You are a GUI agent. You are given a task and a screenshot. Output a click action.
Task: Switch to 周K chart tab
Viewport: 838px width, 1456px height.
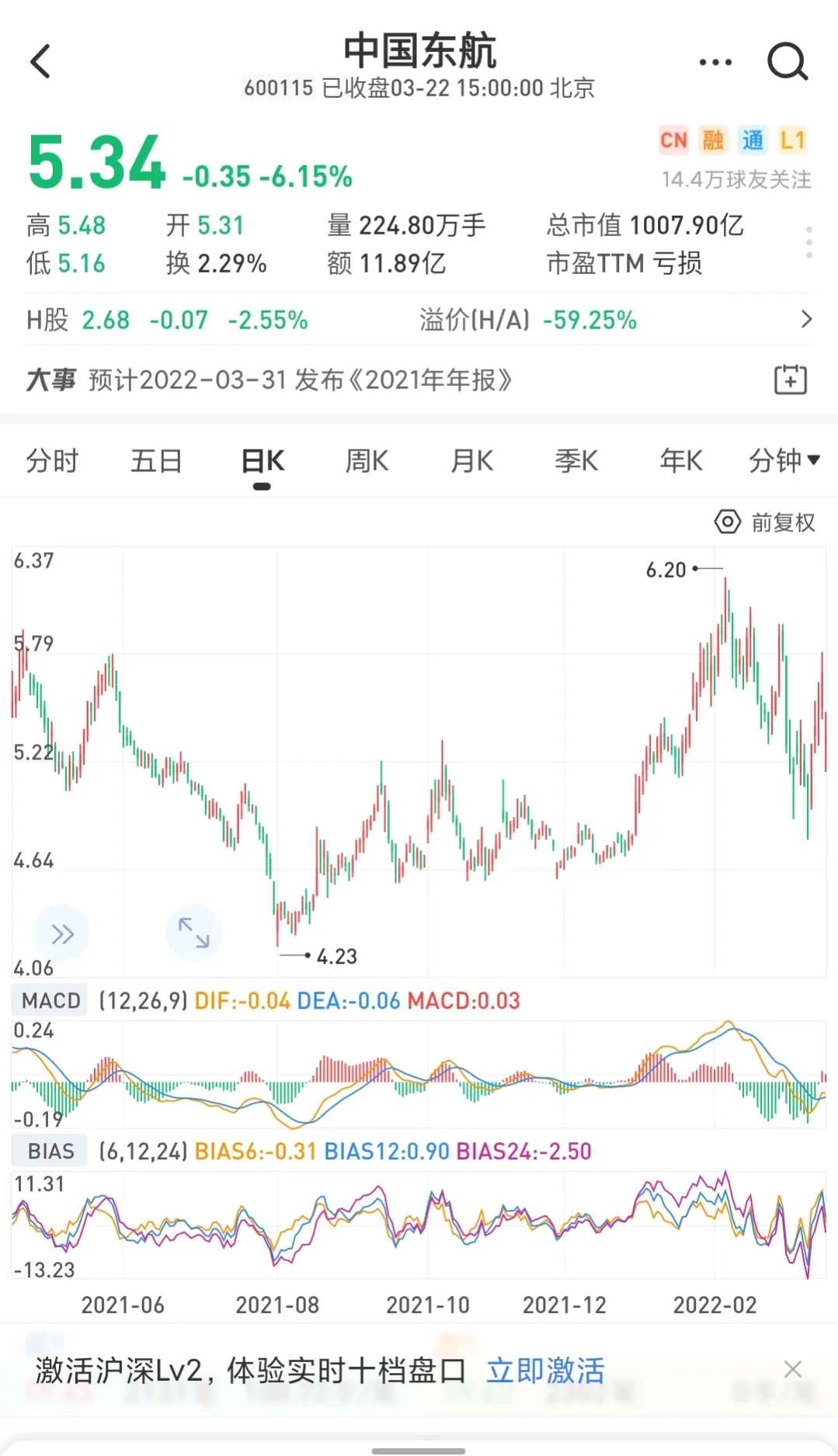367,461
